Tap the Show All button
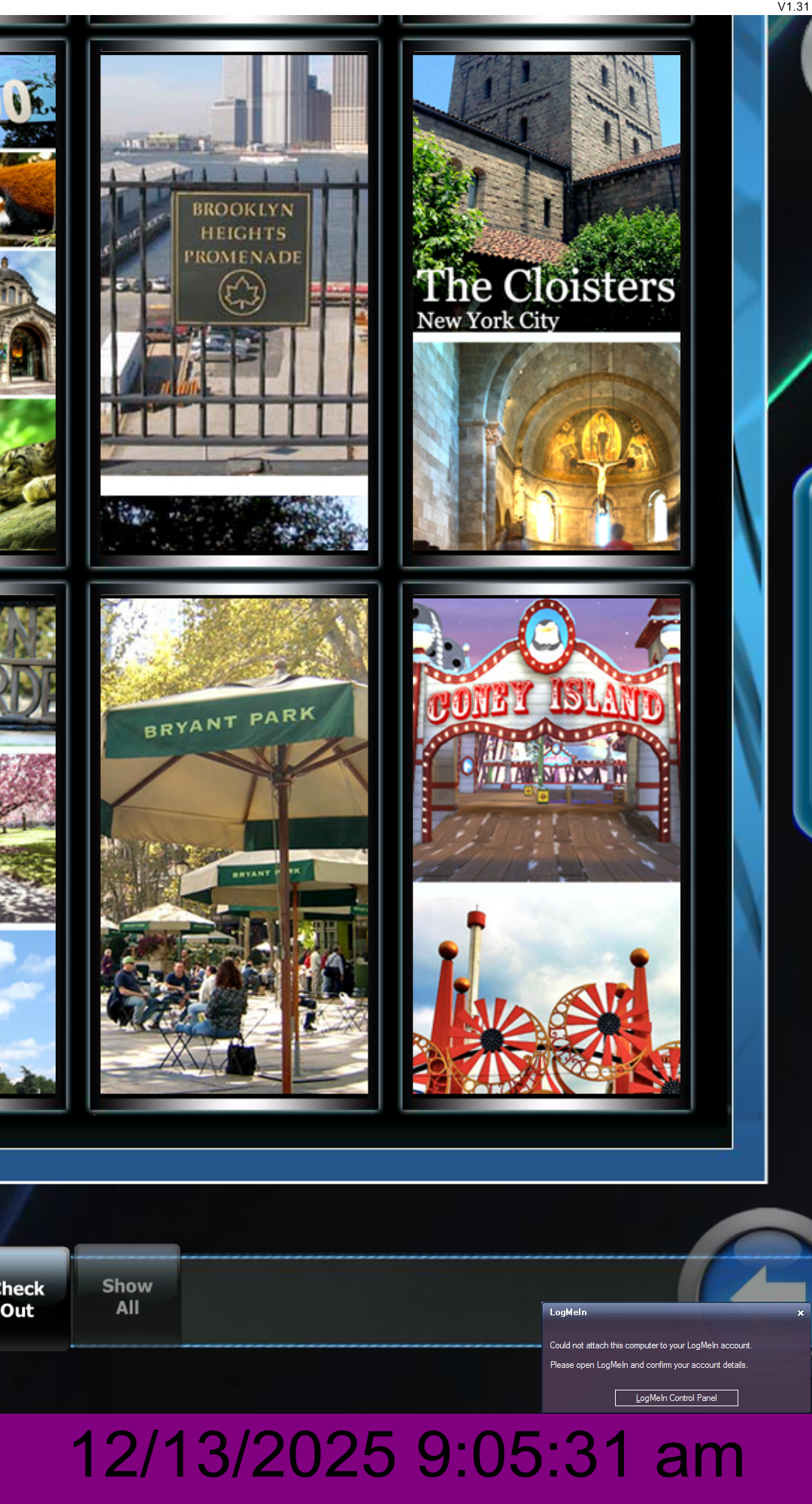 click(x=127, y=1296)
